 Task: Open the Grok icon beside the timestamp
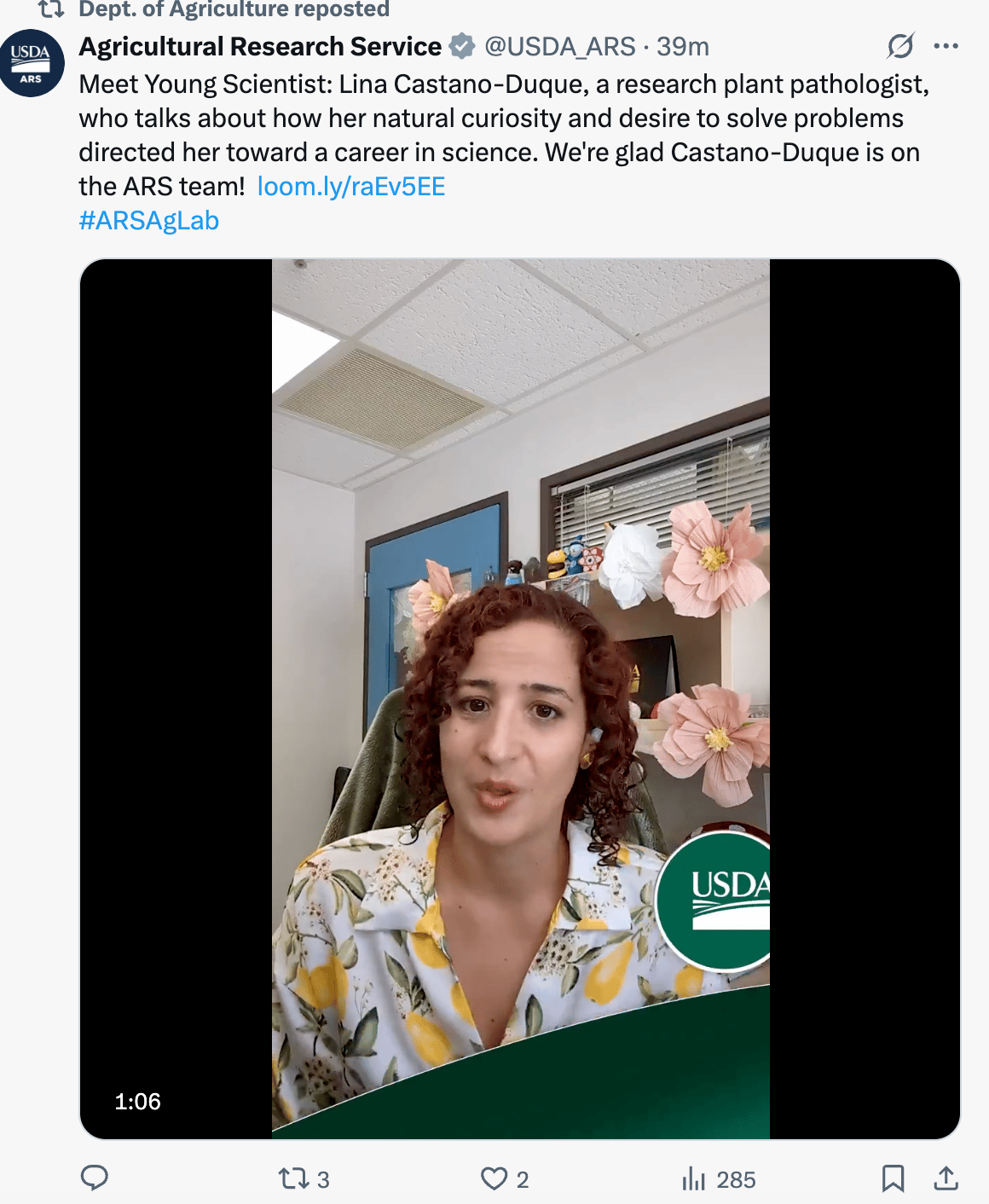pyautogui.click(x=900, y=46)
